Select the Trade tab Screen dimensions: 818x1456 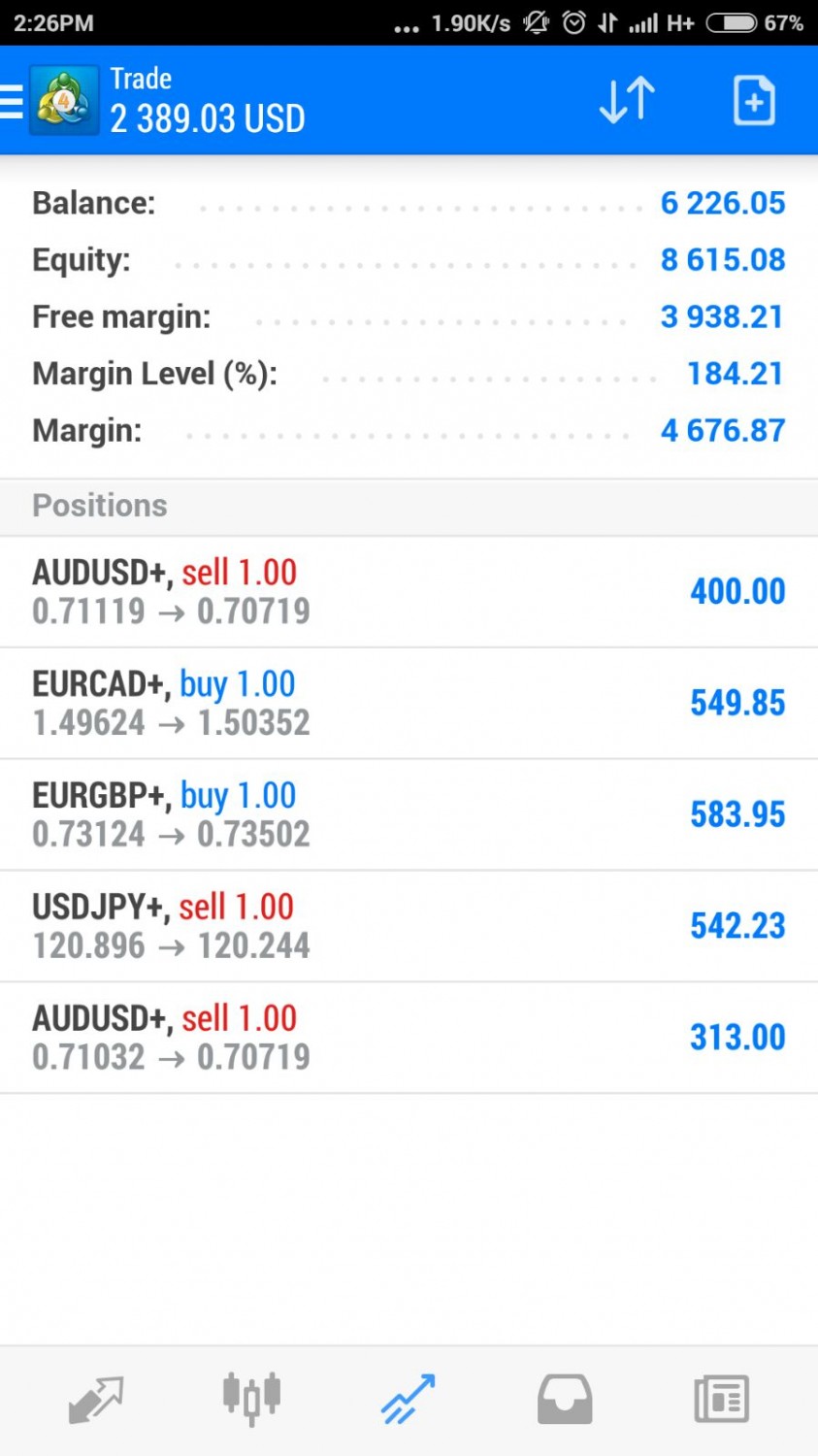click(409, 1400)
